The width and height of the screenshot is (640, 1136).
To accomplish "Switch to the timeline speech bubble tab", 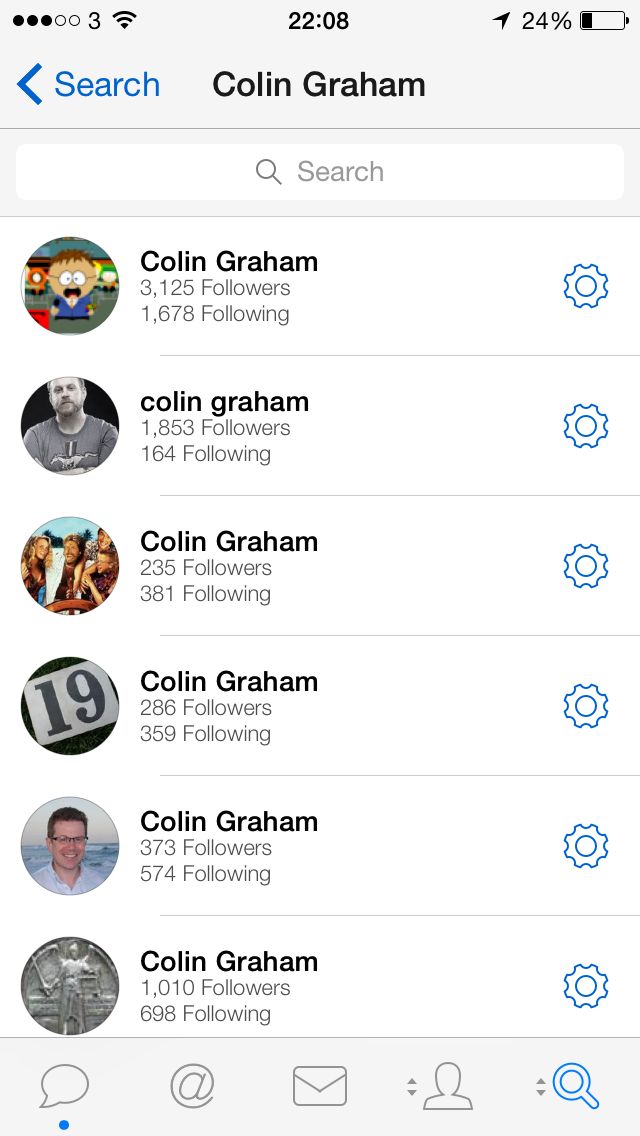I will tap(64, 1087).
